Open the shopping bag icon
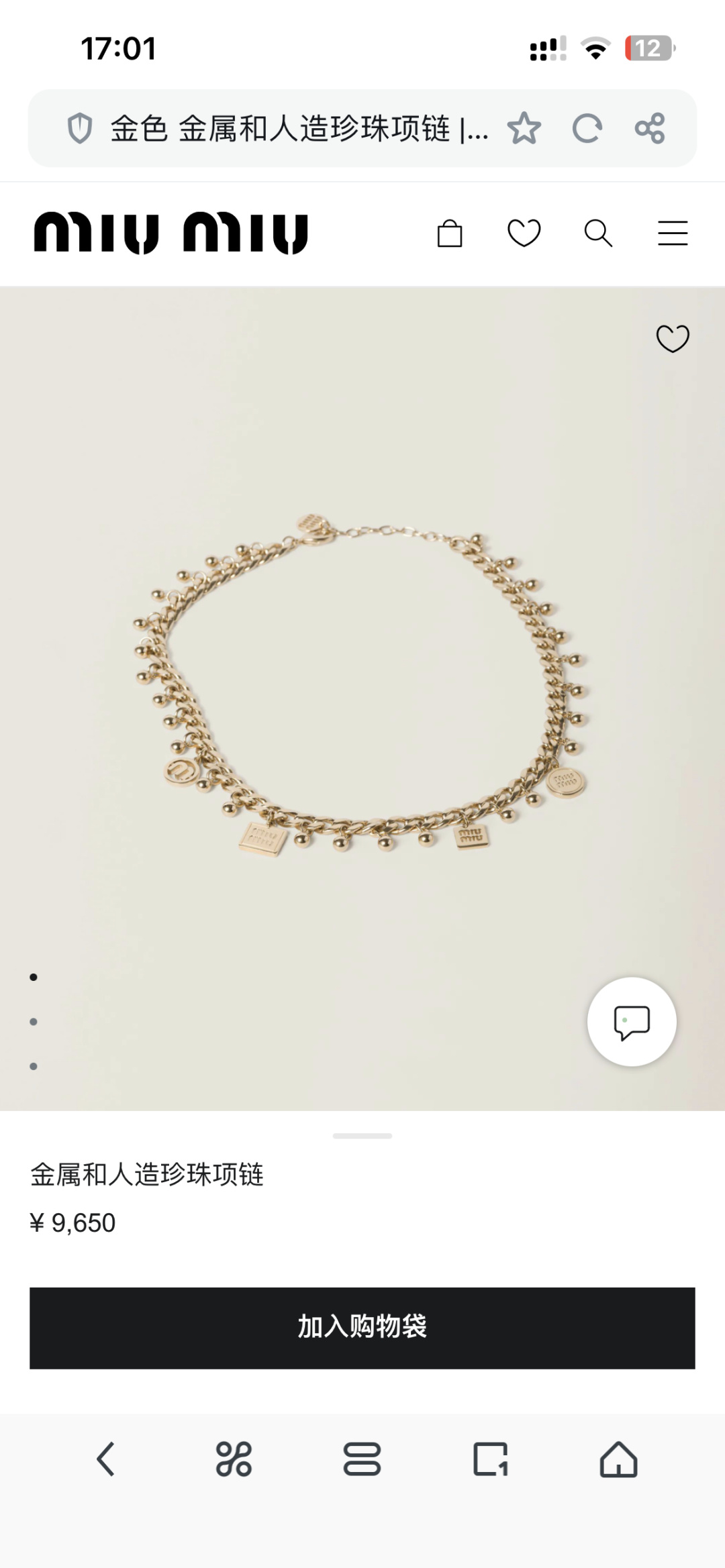The image size is (725, 1568). point(449,233)
